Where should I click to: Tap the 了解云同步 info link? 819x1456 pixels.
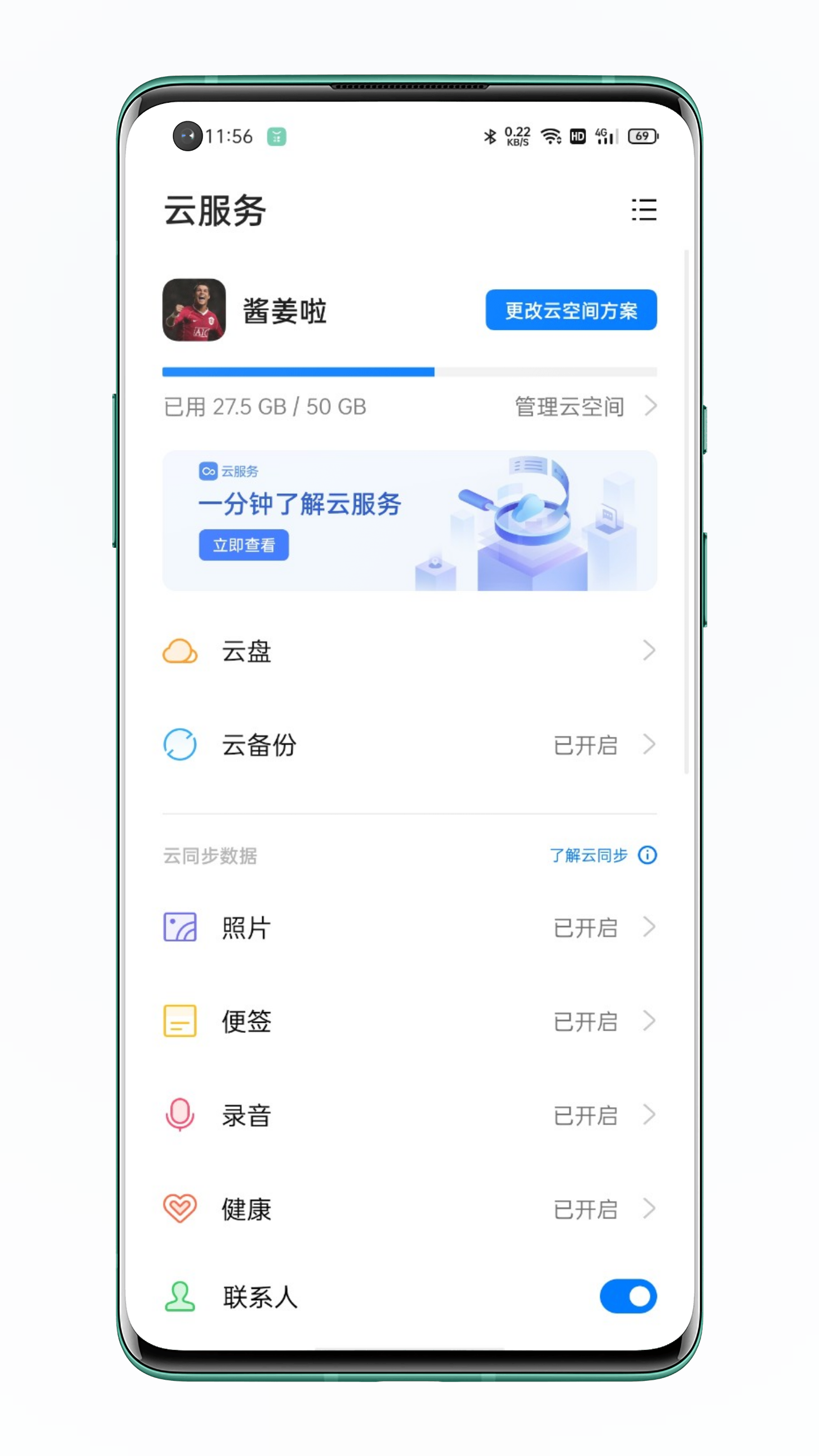click(x=602, y=855)
